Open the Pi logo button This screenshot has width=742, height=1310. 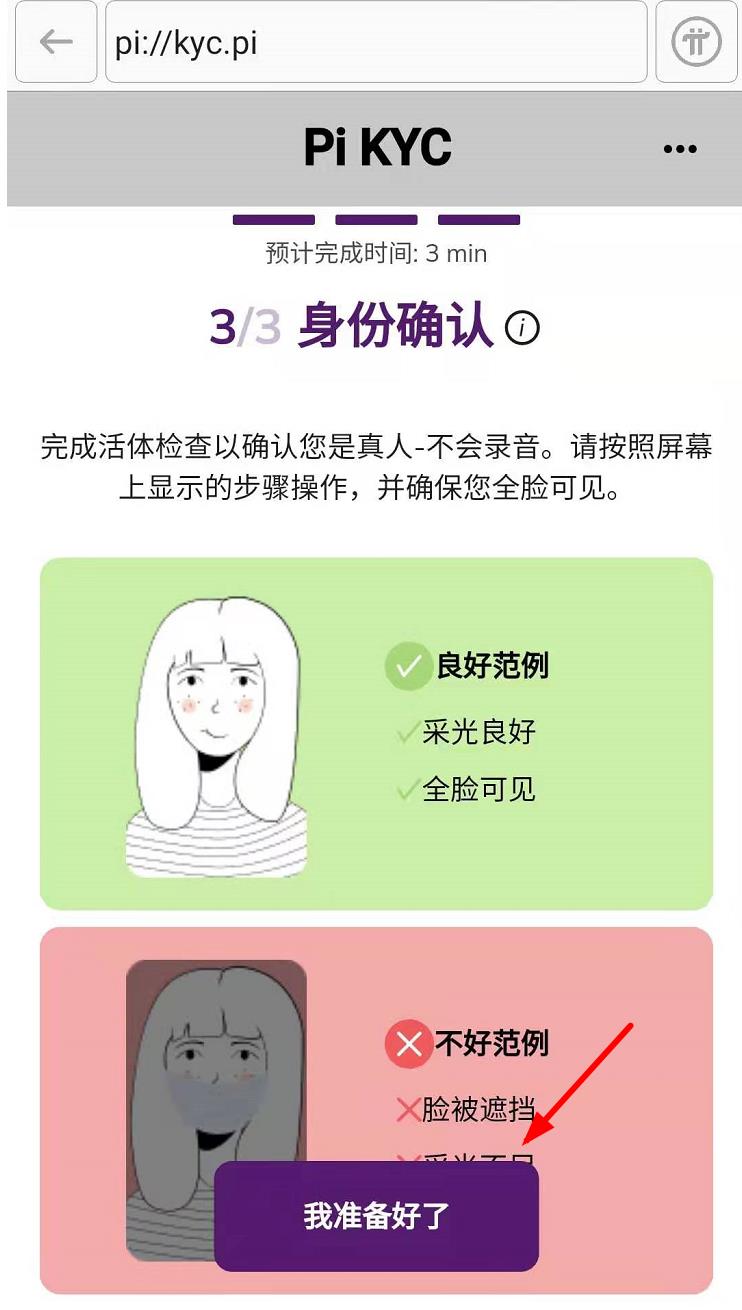[696, 42]
